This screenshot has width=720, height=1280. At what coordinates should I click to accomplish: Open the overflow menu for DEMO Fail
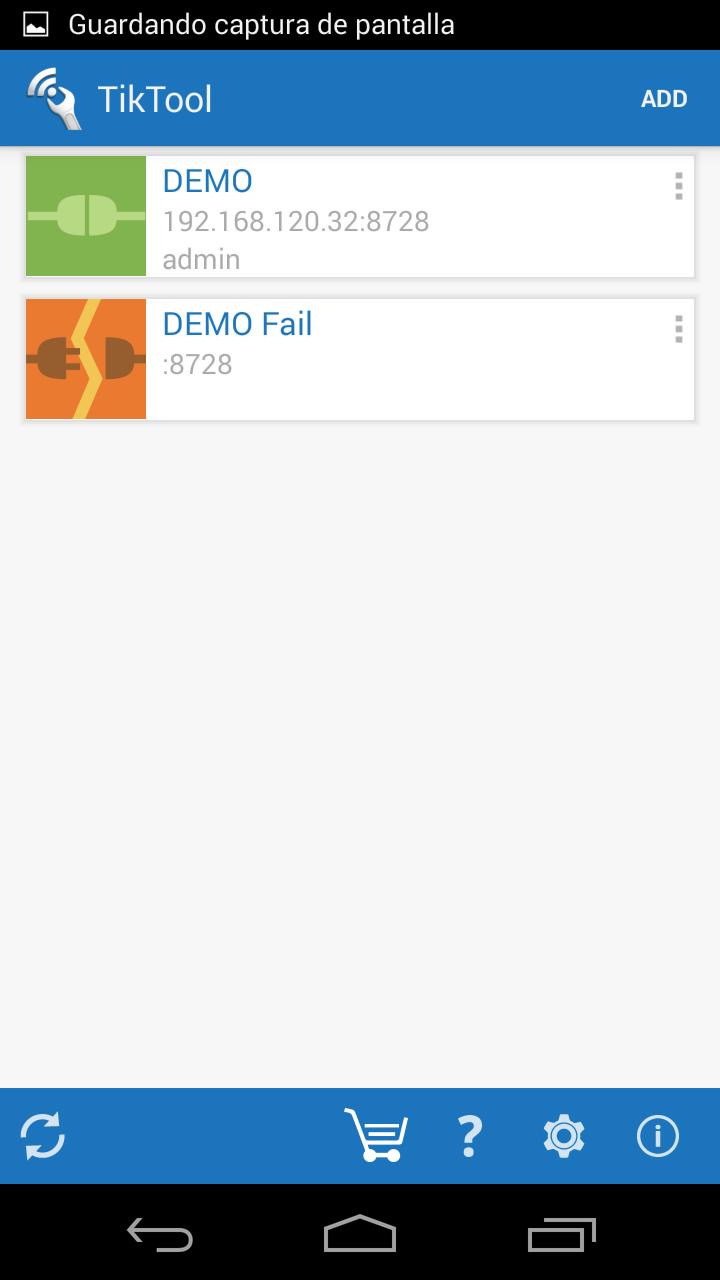pyautogui.click(x=678, y=329)
